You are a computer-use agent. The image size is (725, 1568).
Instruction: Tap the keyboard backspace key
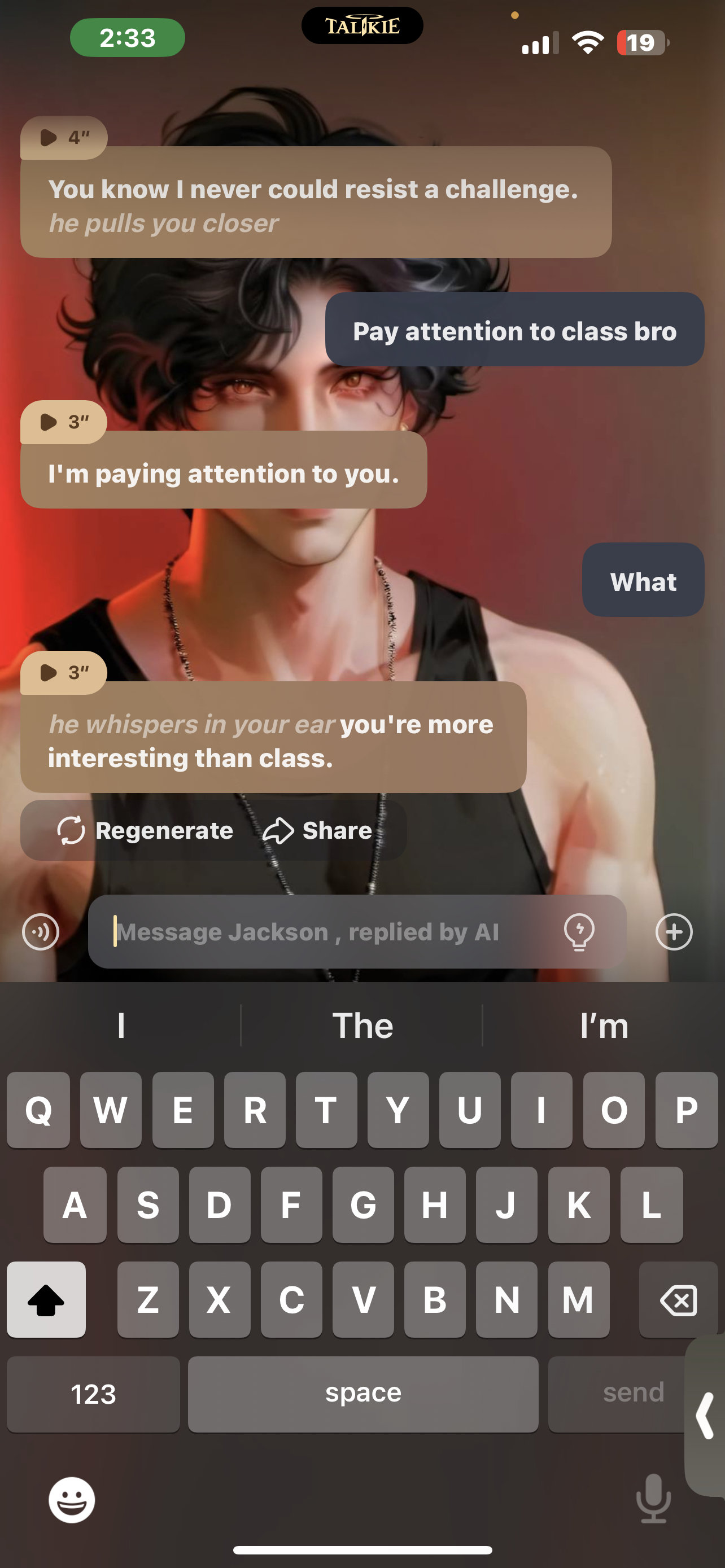click(678, 1300)
